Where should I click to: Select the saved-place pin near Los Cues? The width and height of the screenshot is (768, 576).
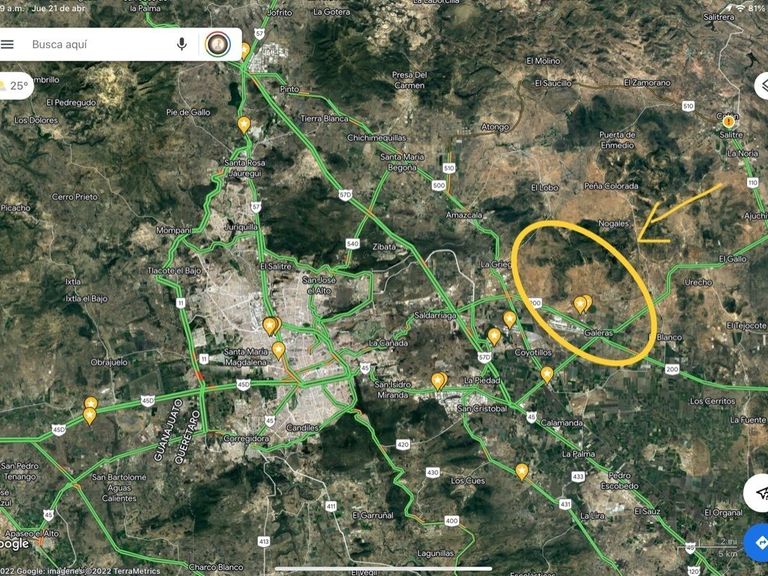[x=522, y=470]
